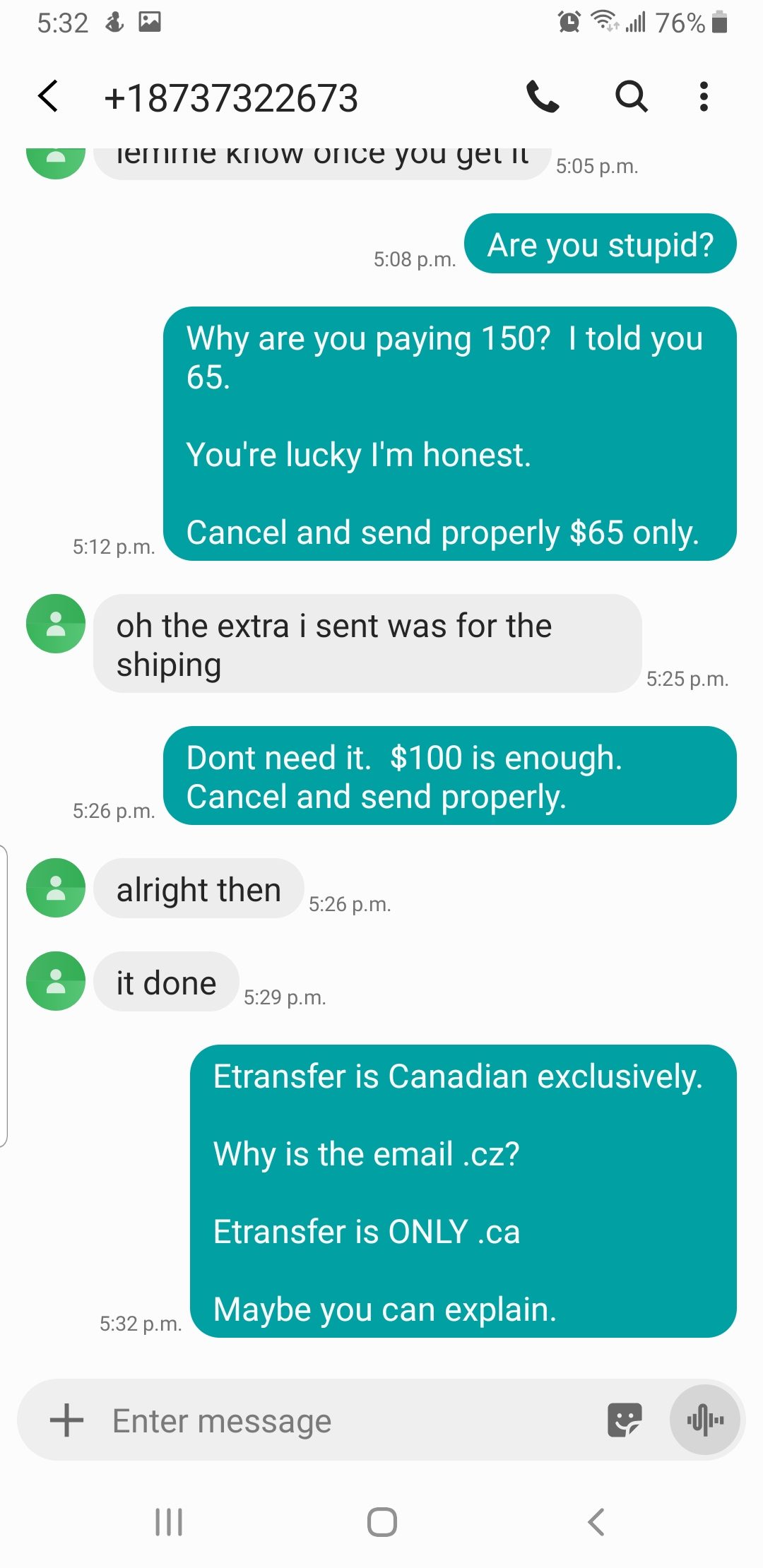Viewport: 763px width, 1568px height.
Task: Open the three-dot overflow menu
Action: (704, 97)
